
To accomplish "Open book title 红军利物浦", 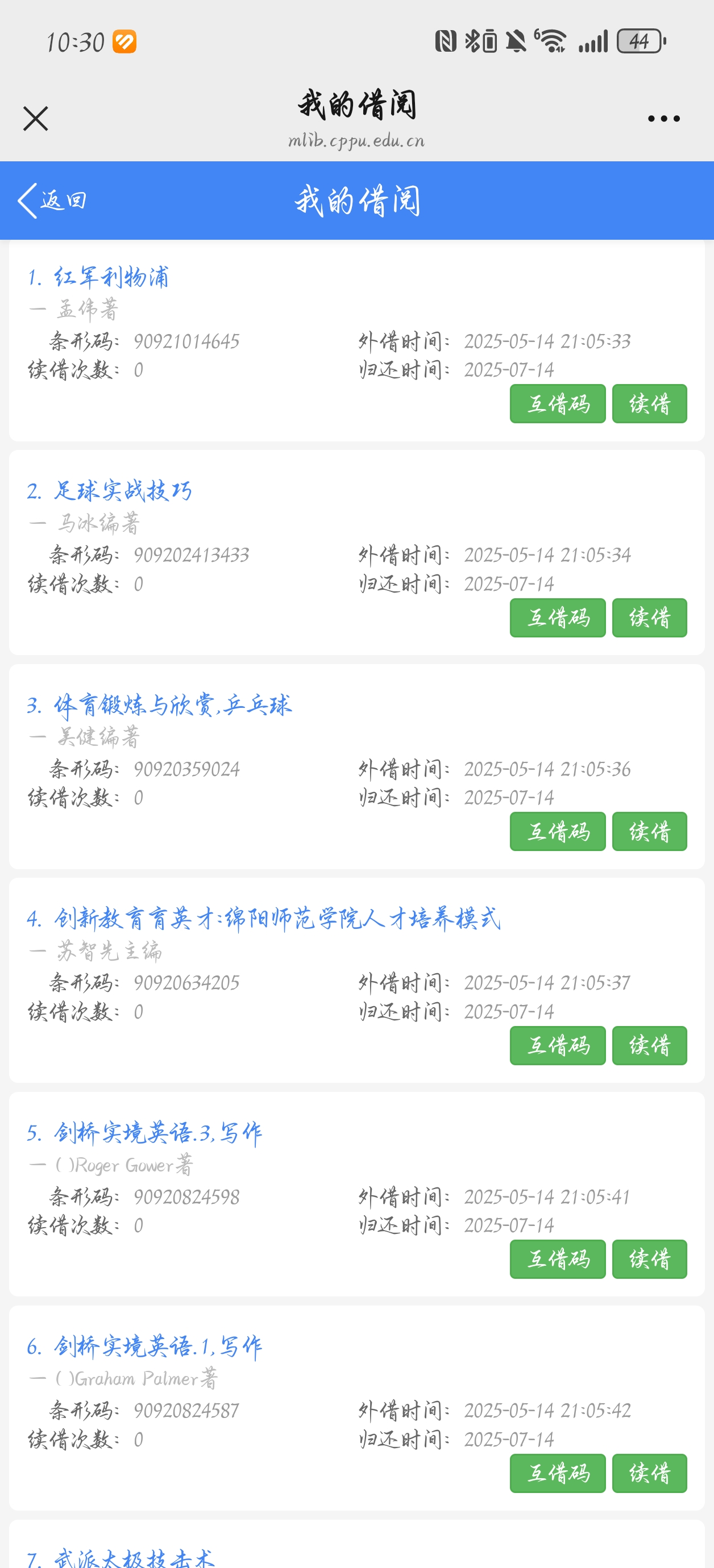I will pyautogui.click(x=110, y=278).
